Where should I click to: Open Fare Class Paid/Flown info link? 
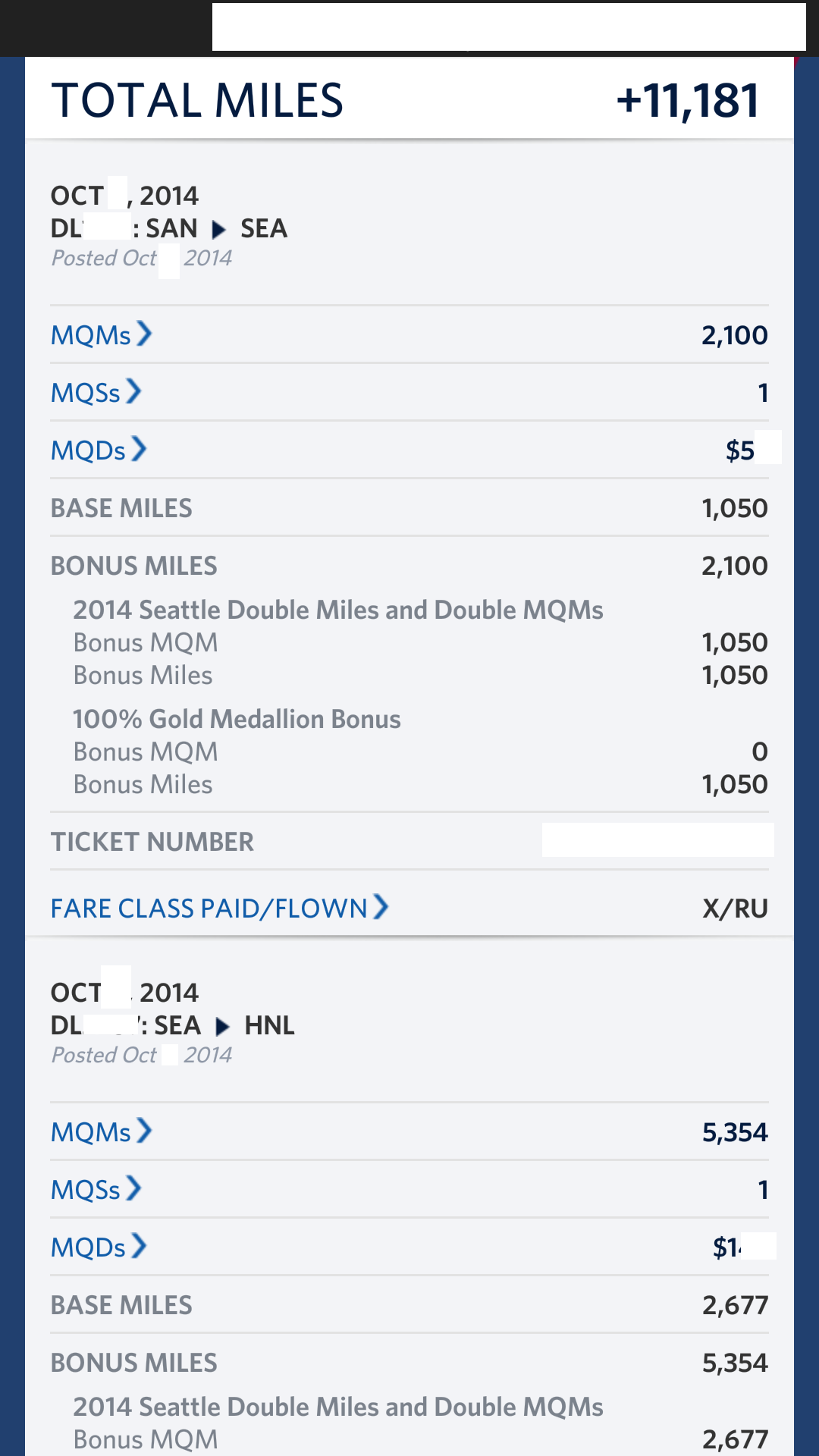tap(219, 908)
